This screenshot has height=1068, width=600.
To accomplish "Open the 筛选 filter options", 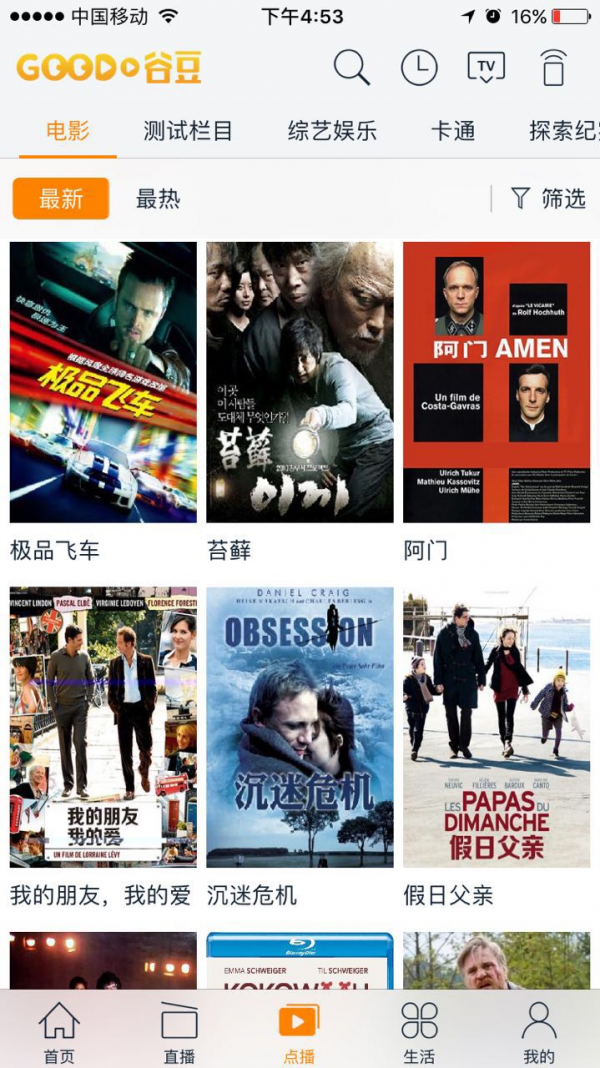I will point(548,199).
